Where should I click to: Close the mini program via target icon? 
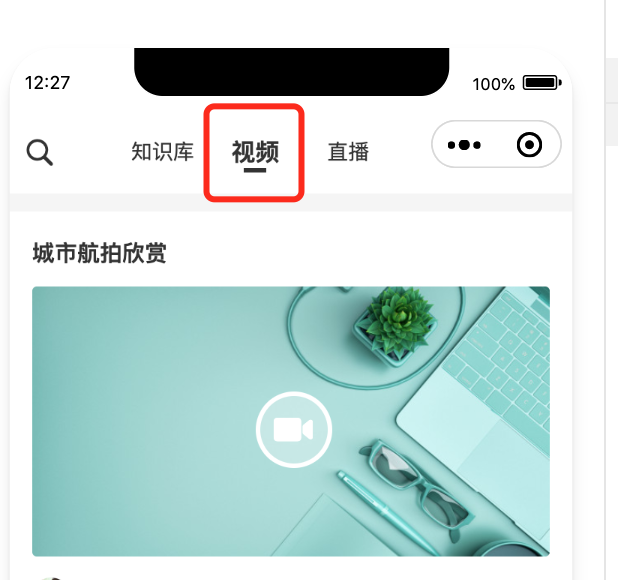(x=529, y=146)
